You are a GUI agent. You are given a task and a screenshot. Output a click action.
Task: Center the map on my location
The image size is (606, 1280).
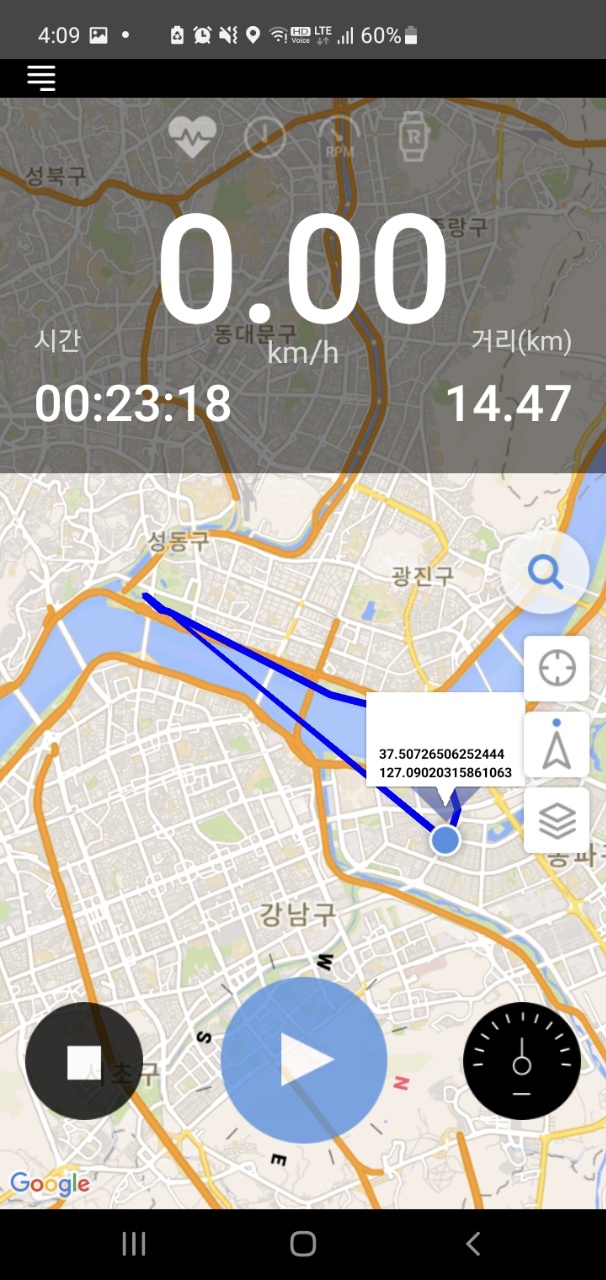[557, 668]
